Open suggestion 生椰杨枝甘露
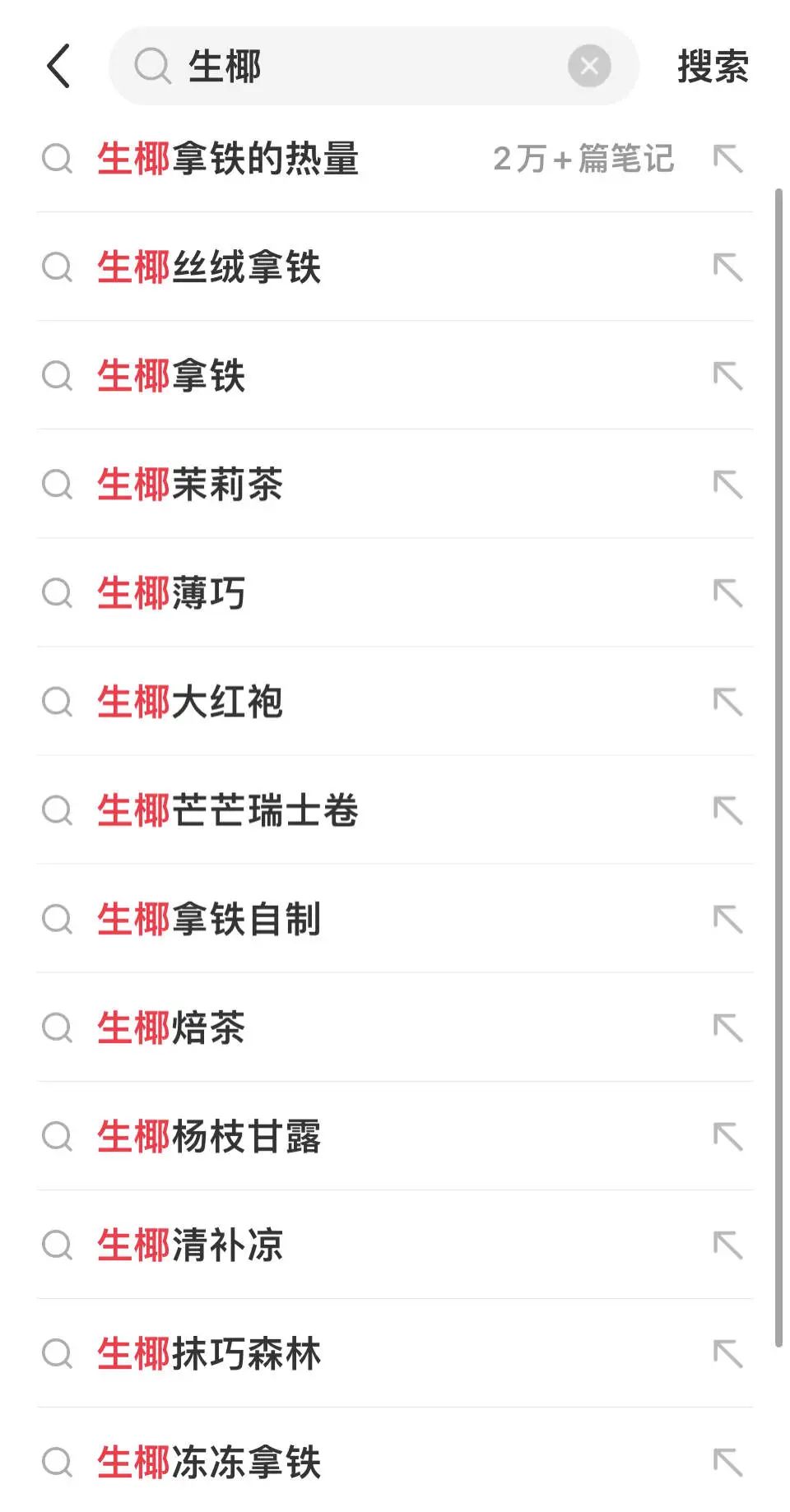Image resolution: width=790 pixels, height=1512 pixels. [x=395, y=1136]
